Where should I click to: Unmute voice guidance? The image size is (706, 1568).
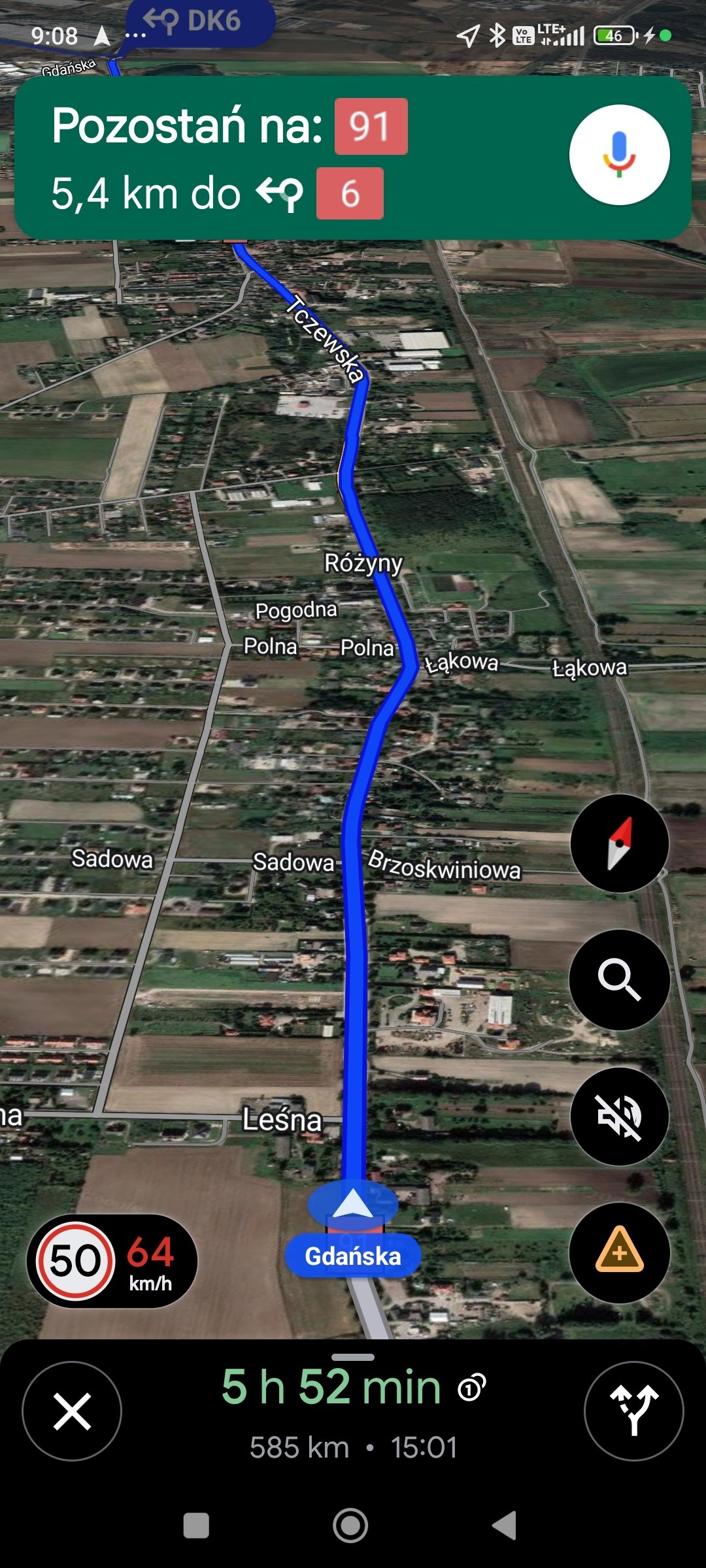[x=619, y=1116]
